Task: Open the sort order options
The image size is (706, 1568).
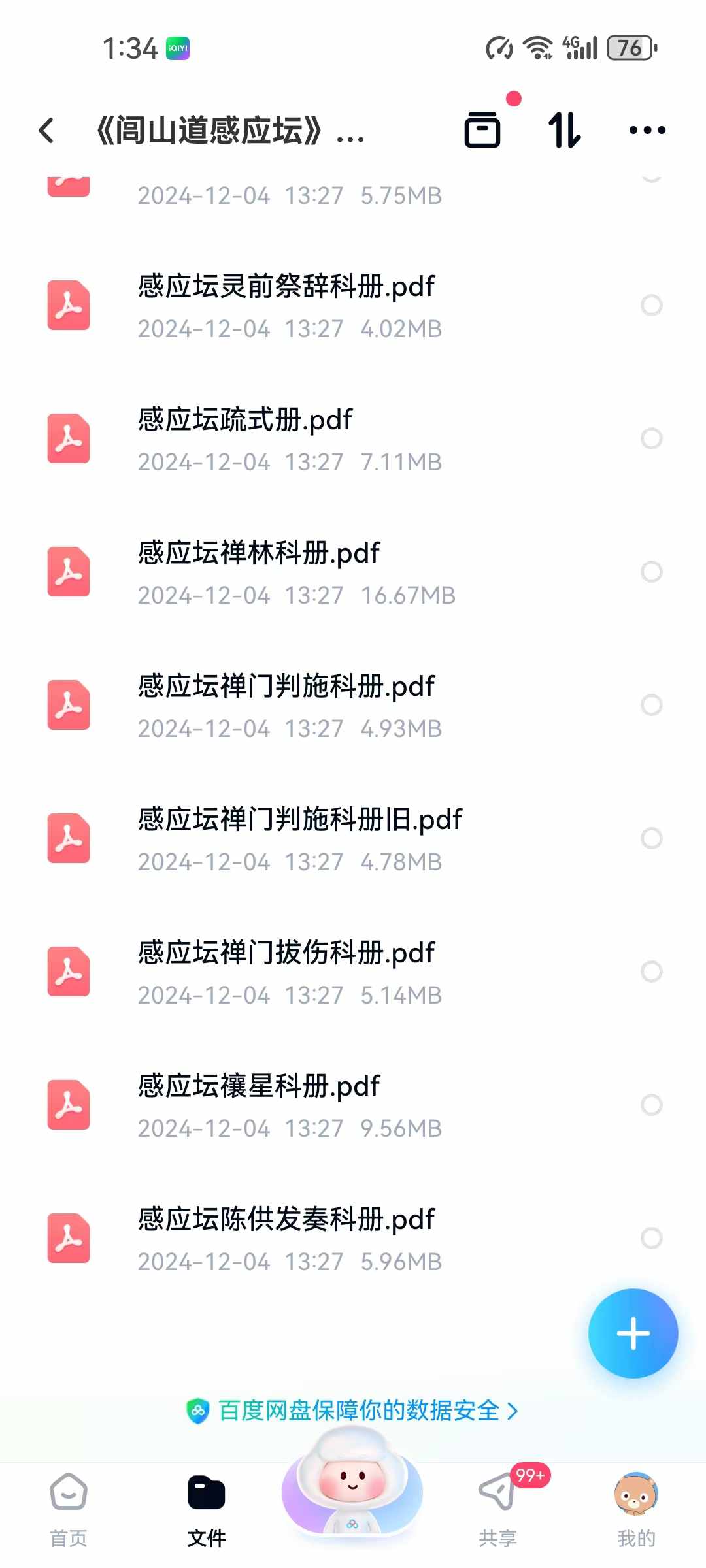Action: click(564, 130)
